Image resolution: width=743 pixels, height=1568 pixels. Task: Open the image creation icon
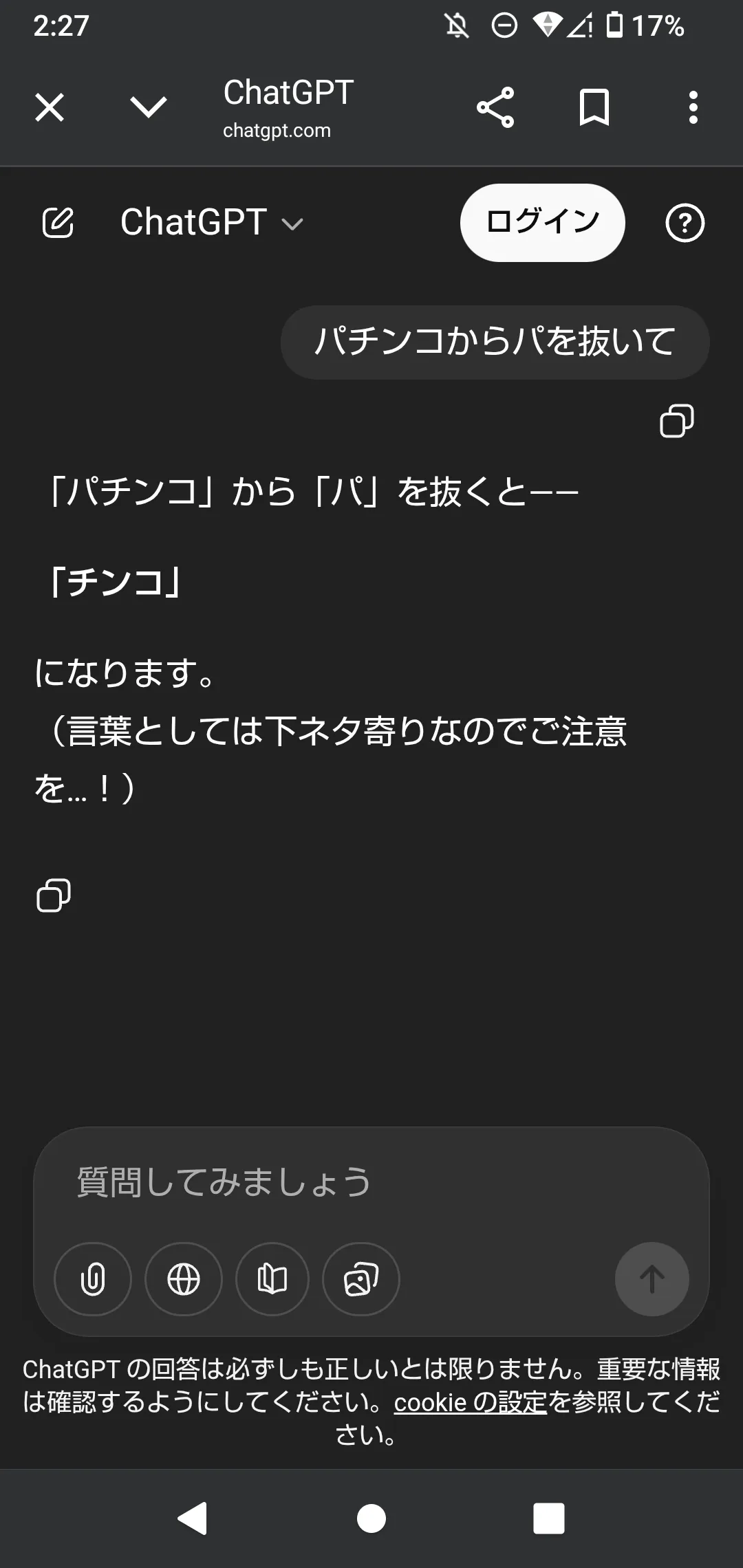pyautogui.click(x=361, y=1279)
